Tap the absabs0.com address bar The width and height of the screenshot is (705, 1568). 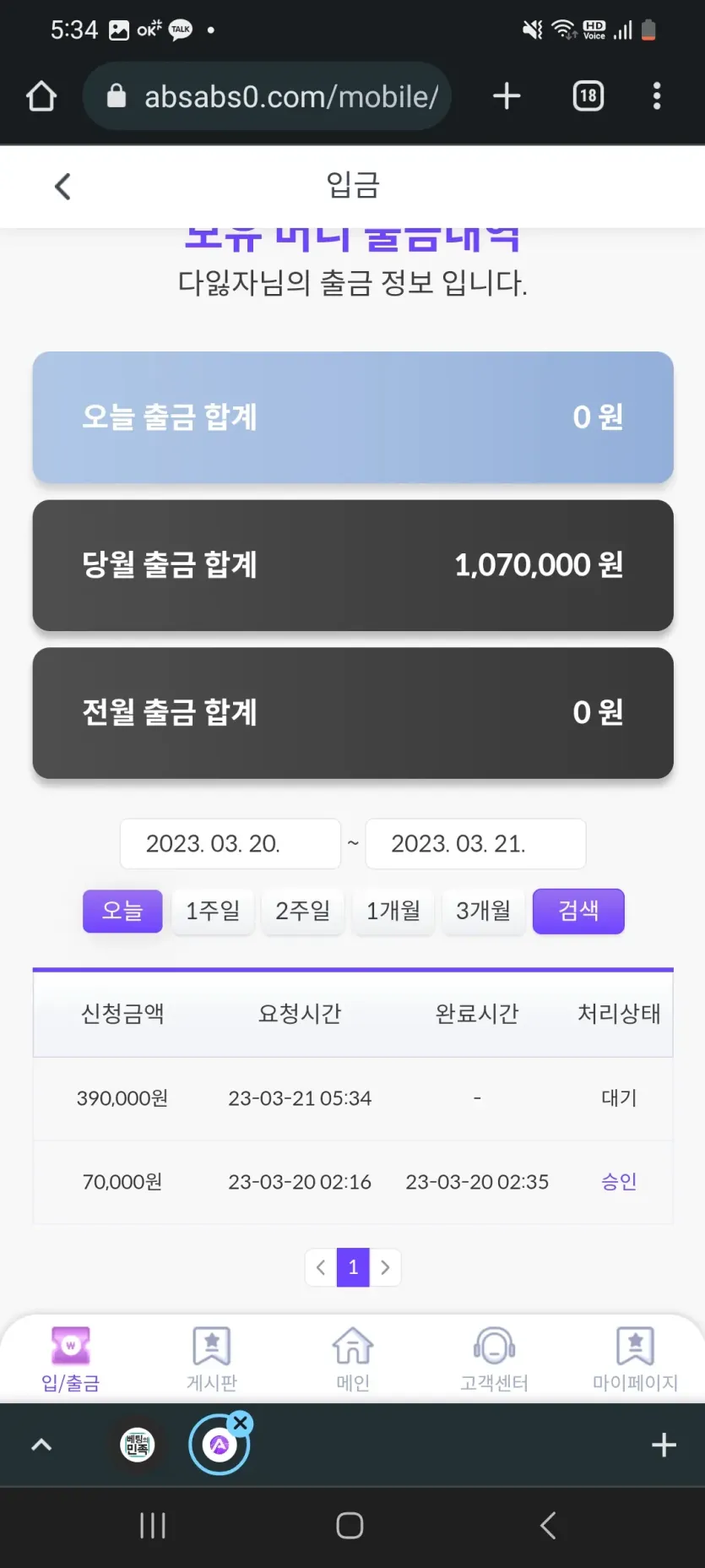tap(267, 96)
